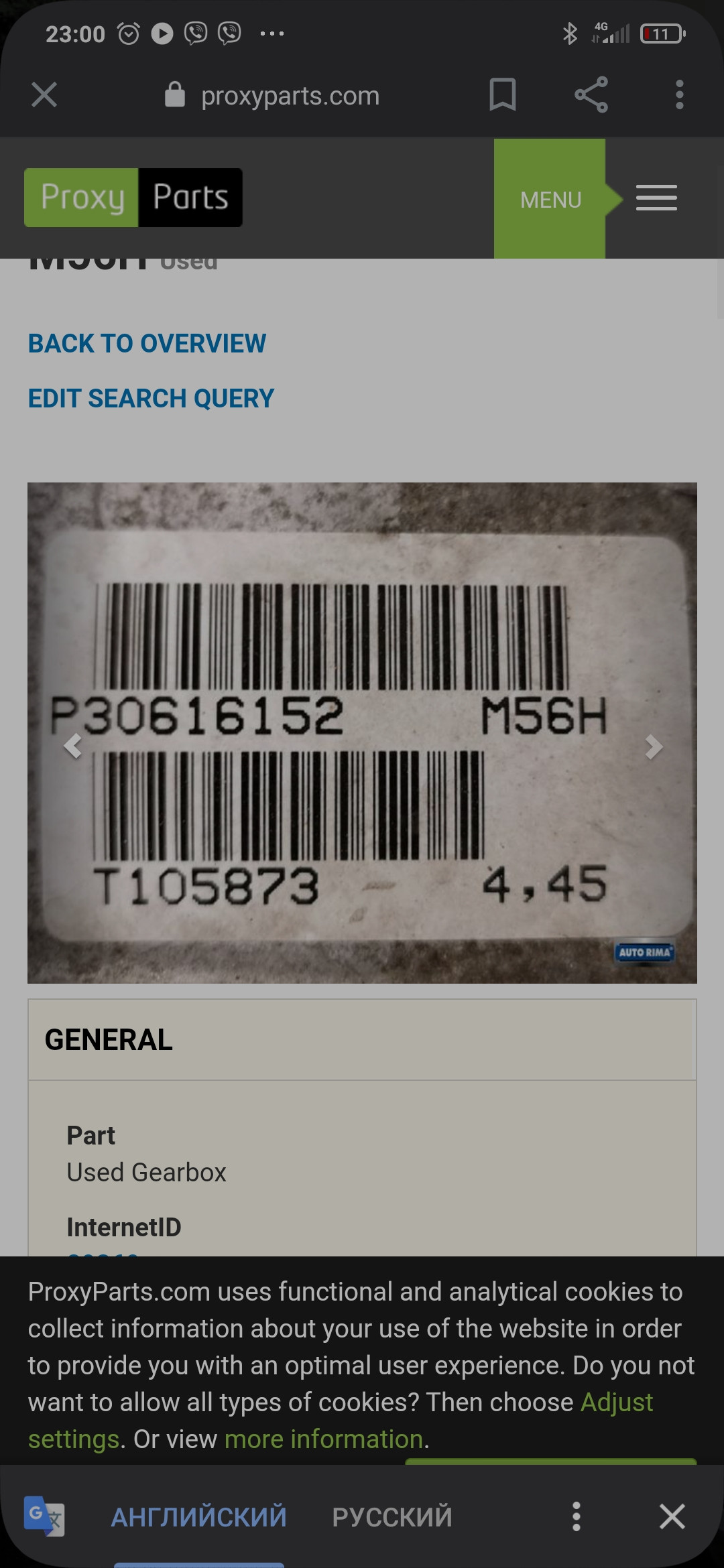Edit search query
This screenshot has height=1568, width=724.
point(151,399)
